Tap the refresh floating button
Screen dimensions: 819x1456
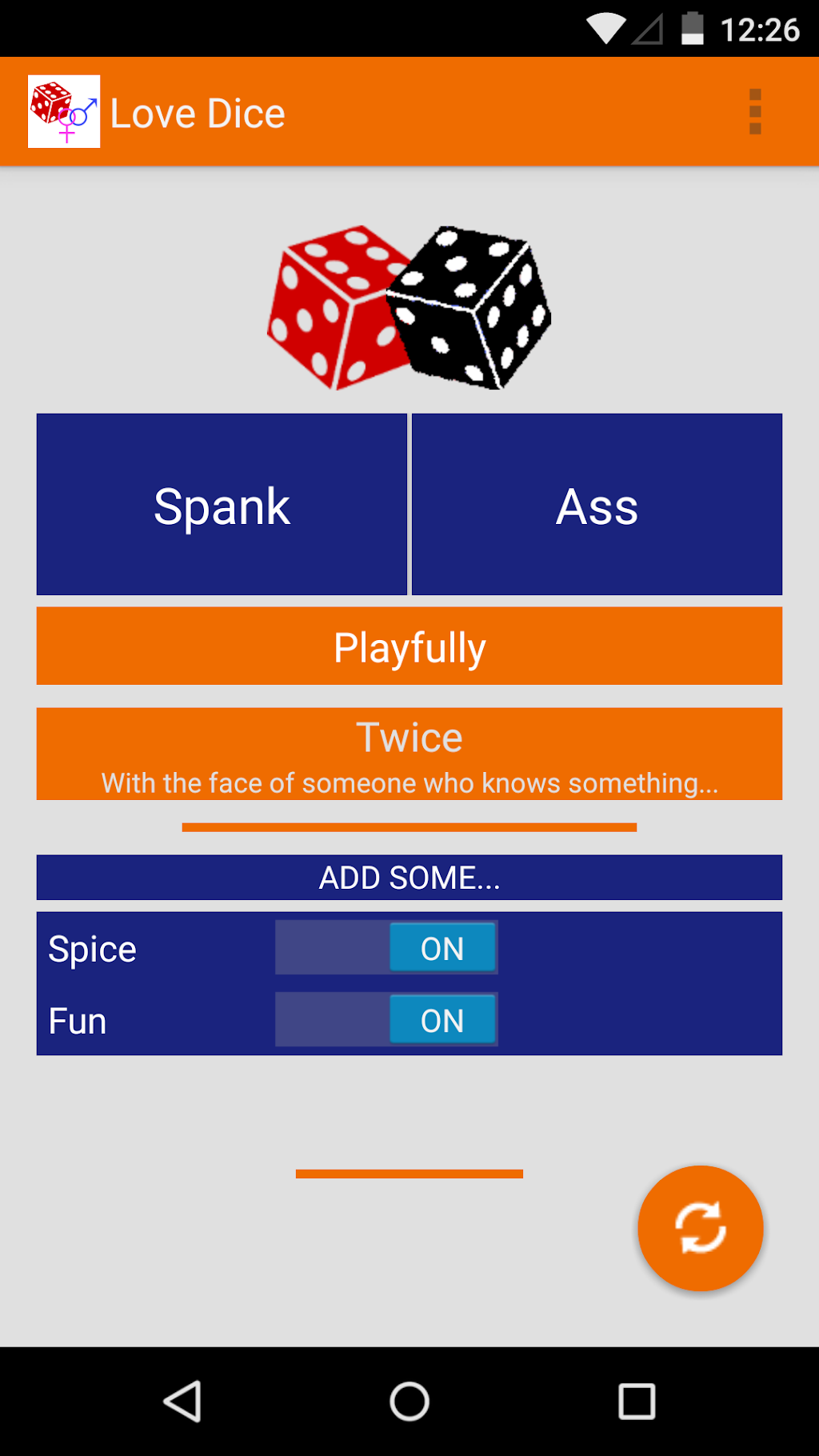700,1227
